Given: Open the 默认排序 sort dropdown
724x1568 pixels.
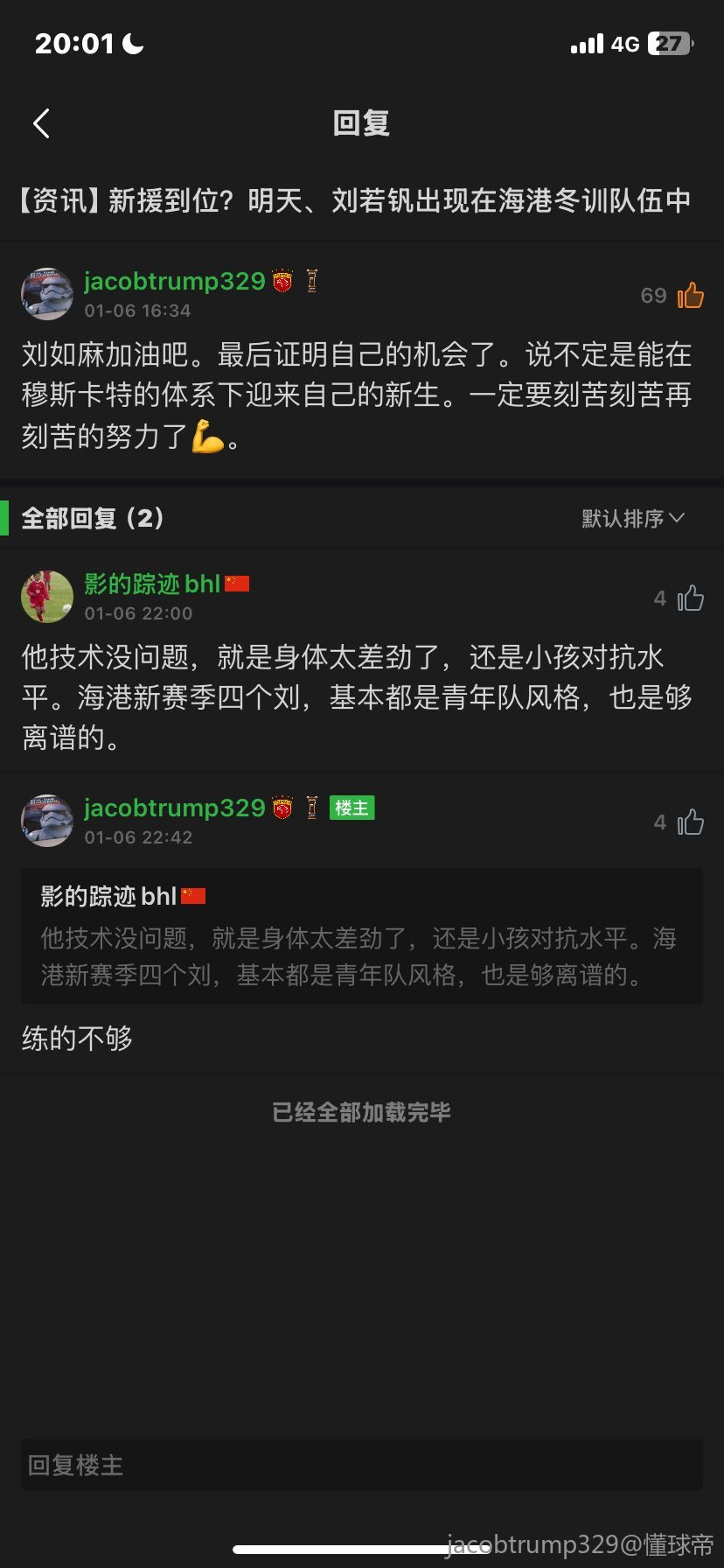Looking at the screenshot, I should [x=633, y=519].
